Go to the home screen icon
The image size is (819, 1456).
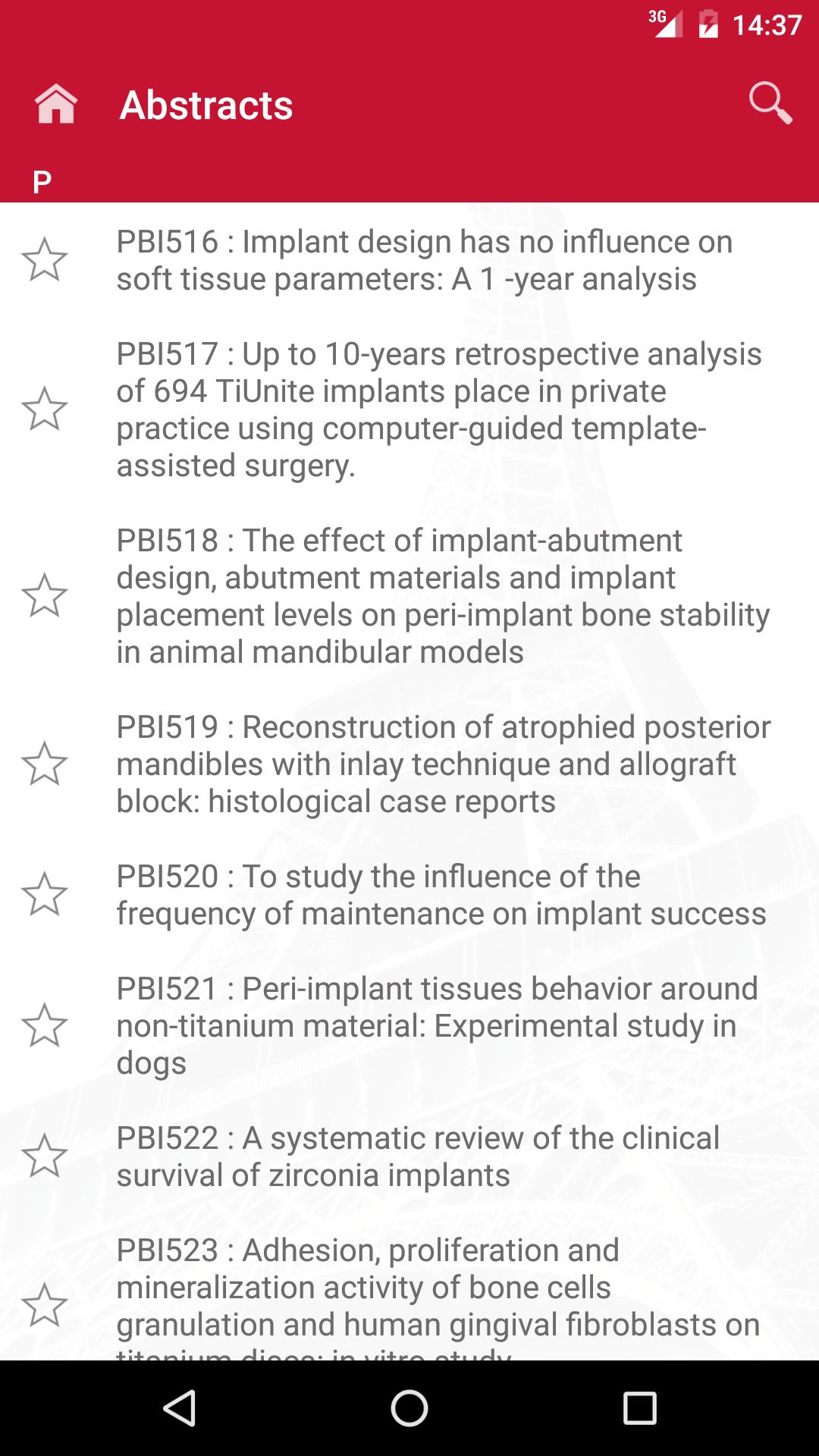tap(55, 104)
